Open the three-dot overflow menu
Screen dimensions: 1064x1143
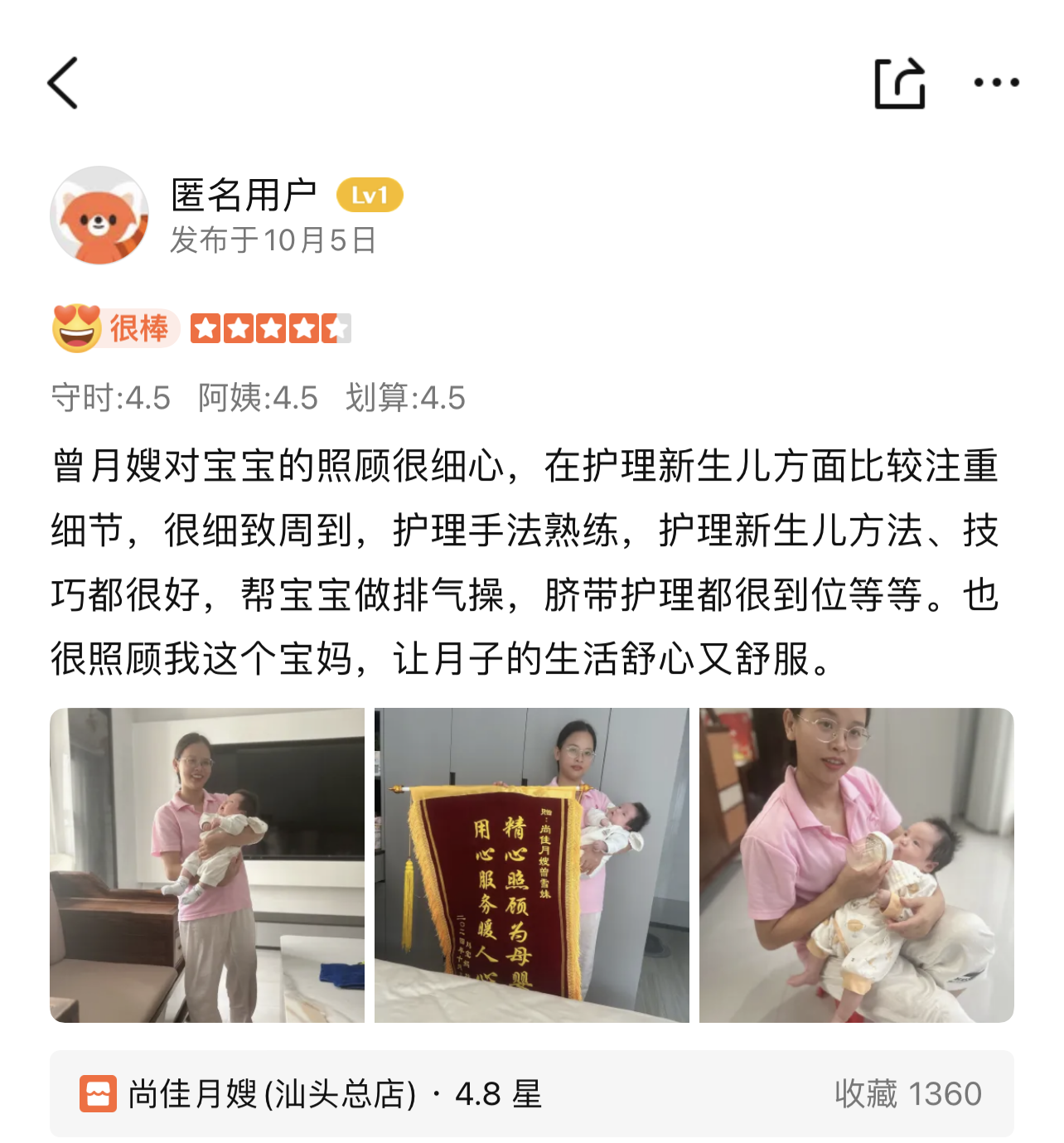pos(996,82)
